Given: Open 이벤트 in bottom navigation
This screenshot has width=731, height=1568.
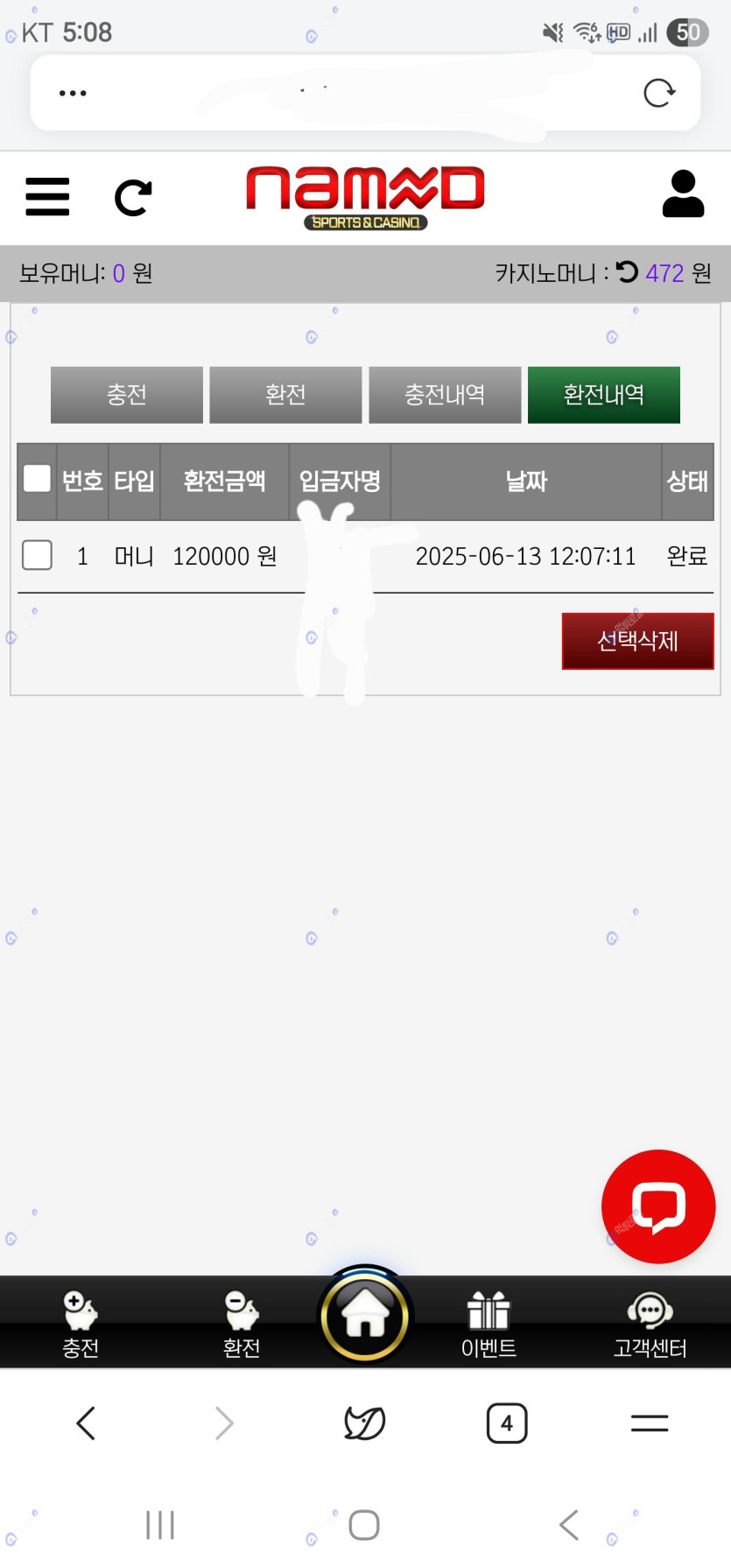Looking at the screenshot, I should pos(489,1324).
